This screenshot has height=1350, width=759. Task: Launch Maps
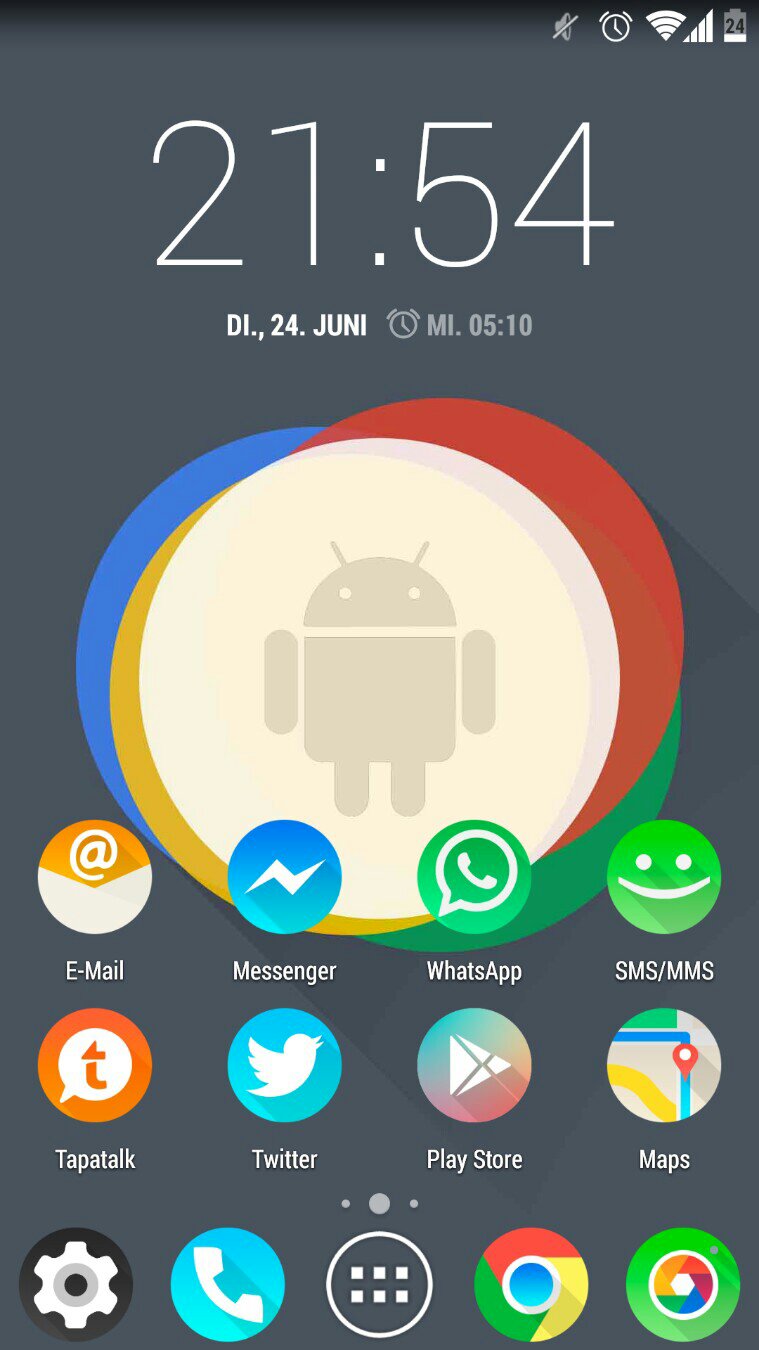click(x=664, y=1067)
